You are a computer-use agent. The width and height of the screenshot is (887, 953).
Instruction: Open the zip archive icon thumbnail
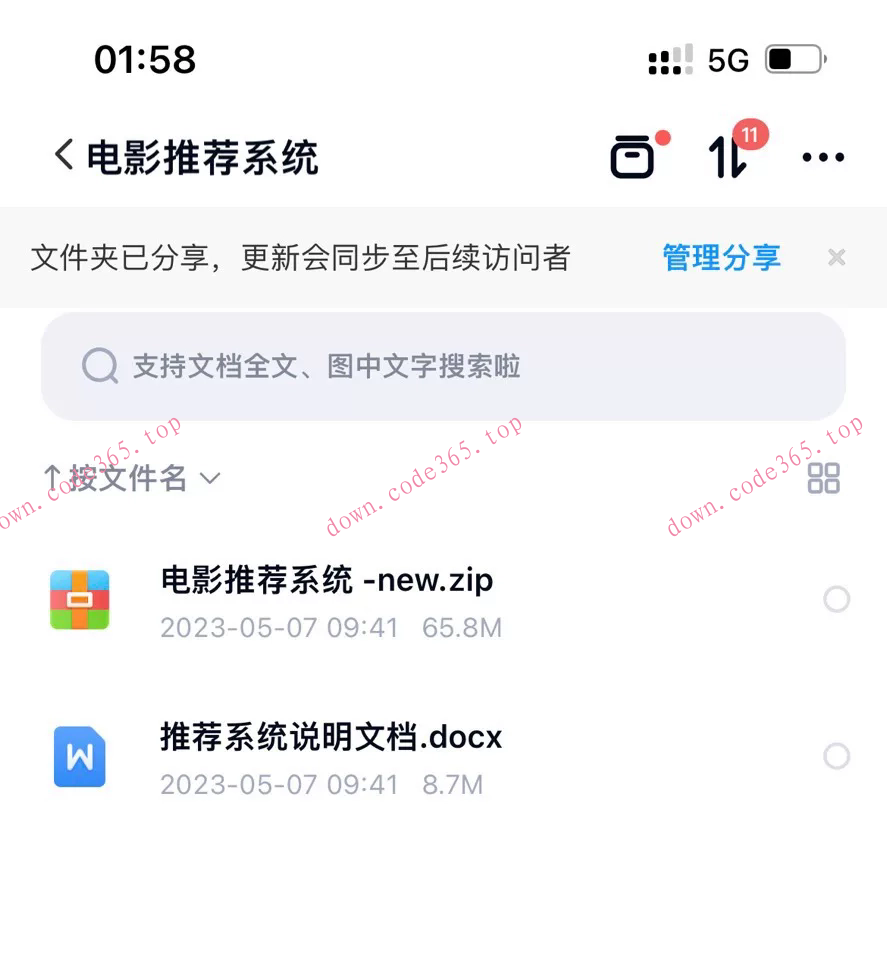coord(80,598)
